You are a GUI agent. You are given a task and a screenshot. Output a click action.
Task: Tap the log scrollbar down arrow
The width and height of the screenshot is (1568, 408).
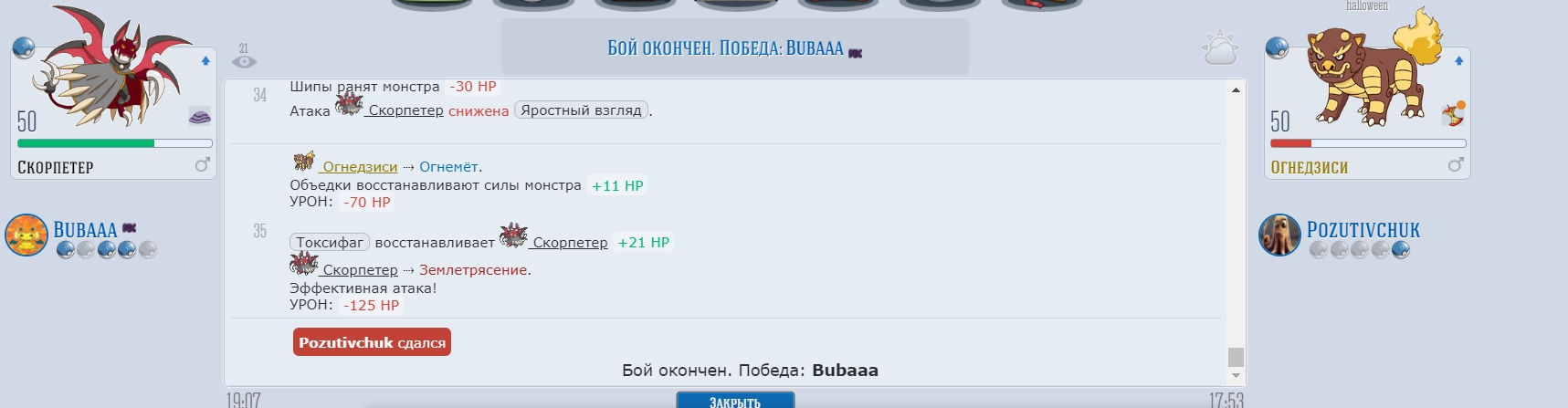(x=1236, y=376)
